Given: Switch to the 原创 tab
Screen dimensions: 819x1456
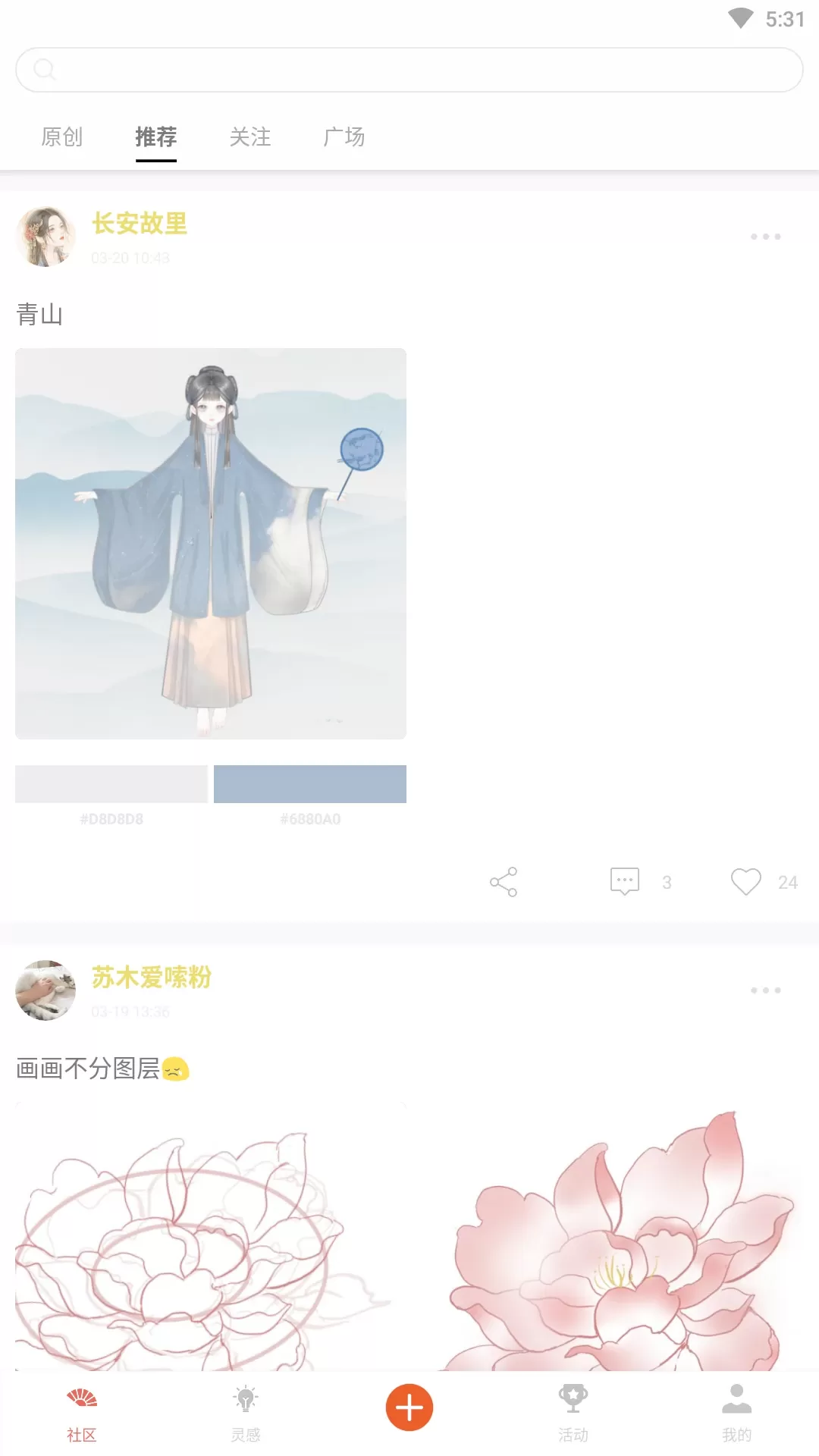Looking at the screenshot, I should [x=61, y=137].
